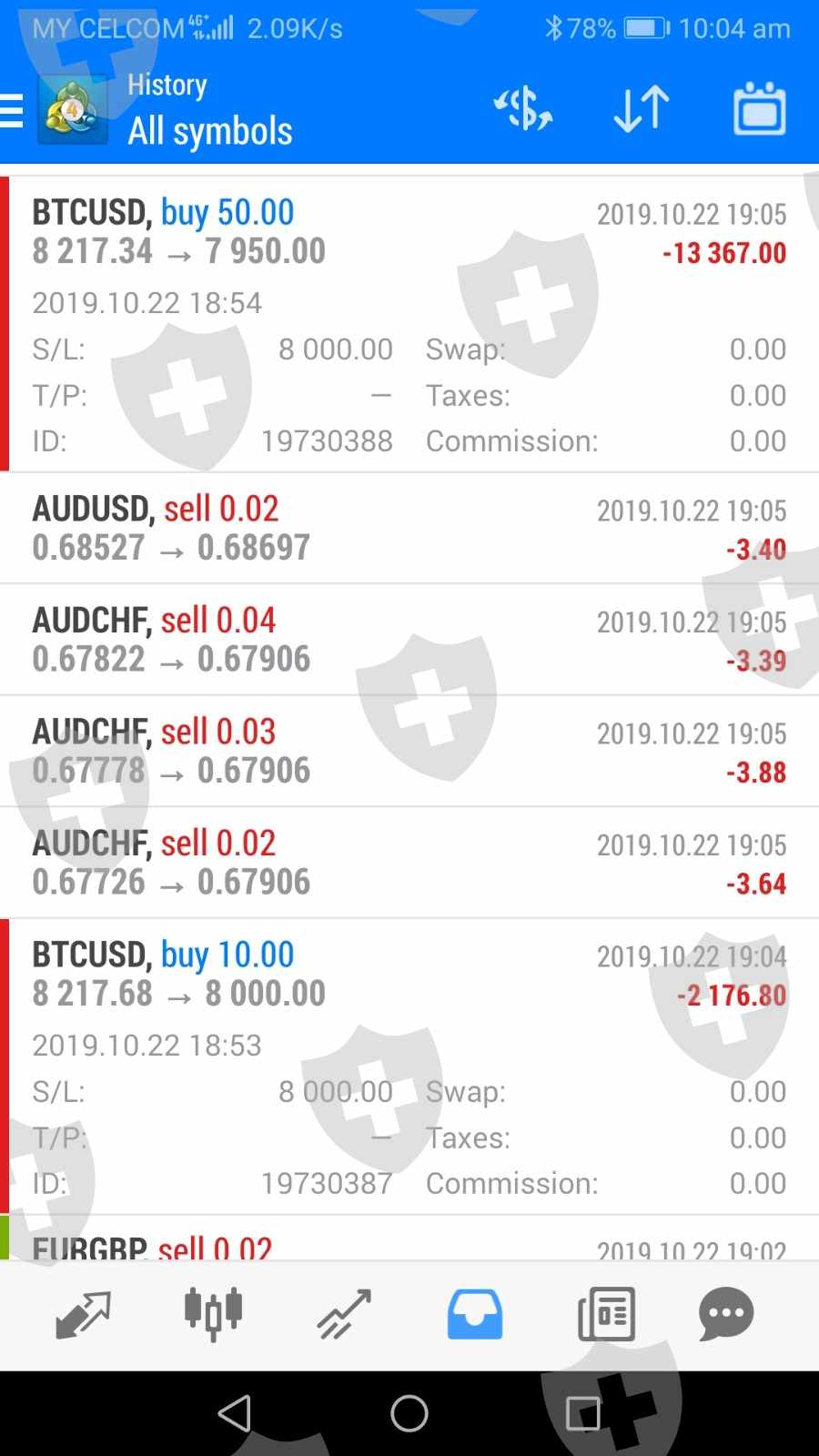819x1456 pixels.
Task: Open the News tab
Action: click(x=606, y=1315)
